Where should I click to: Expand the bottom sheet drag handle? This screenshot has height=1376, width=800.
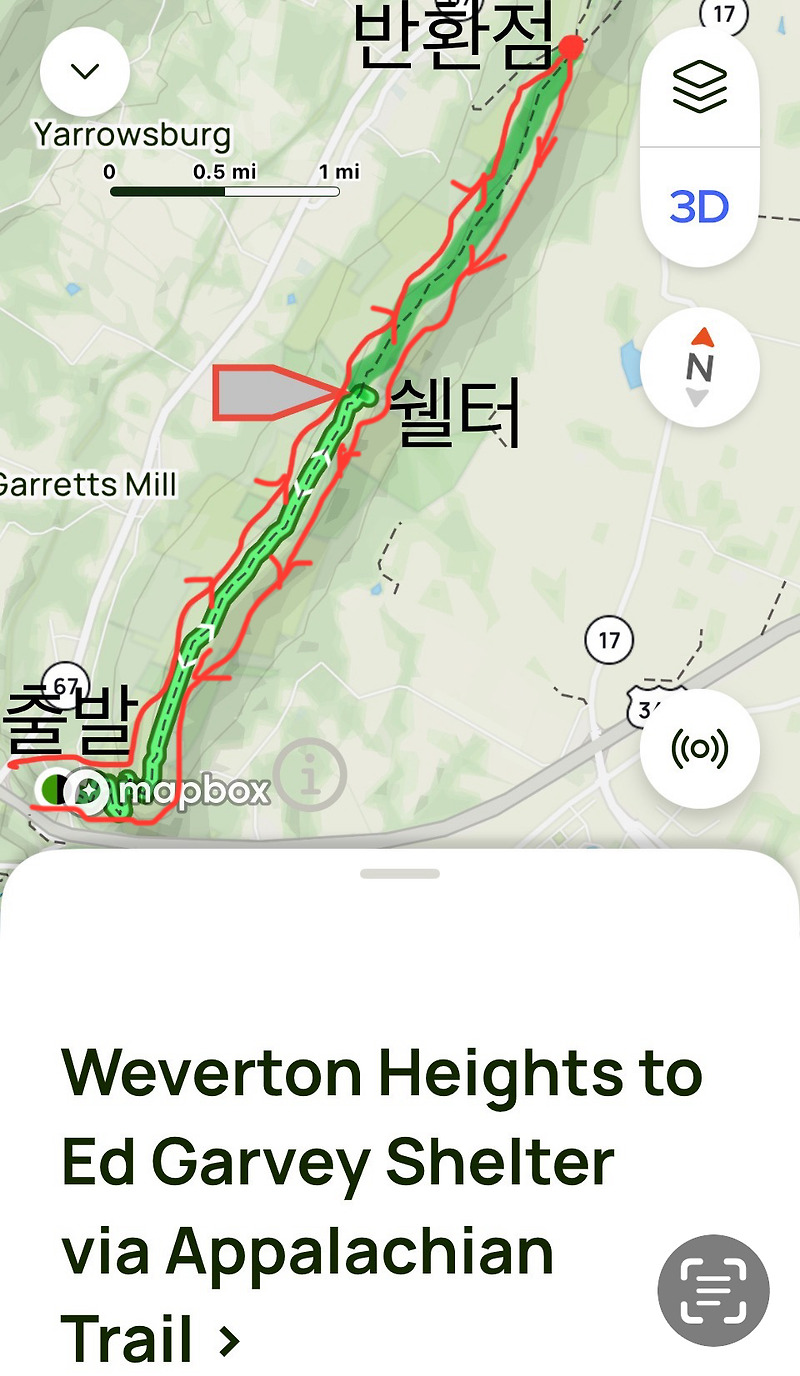pyautogui.click(x=399, y=873)
